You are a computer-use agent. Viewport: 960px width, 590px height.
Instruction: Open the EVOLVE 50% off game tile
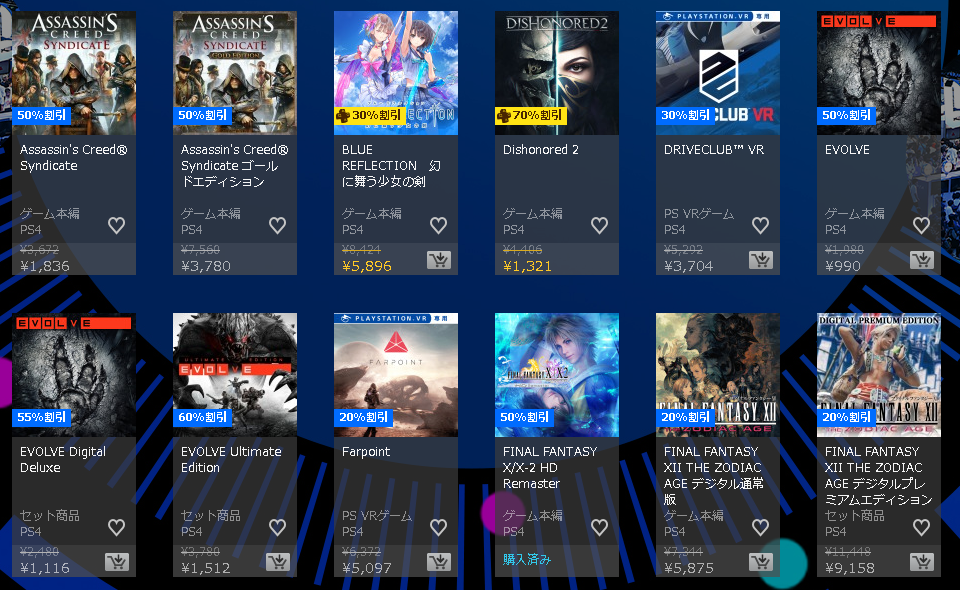pos(878,73)
